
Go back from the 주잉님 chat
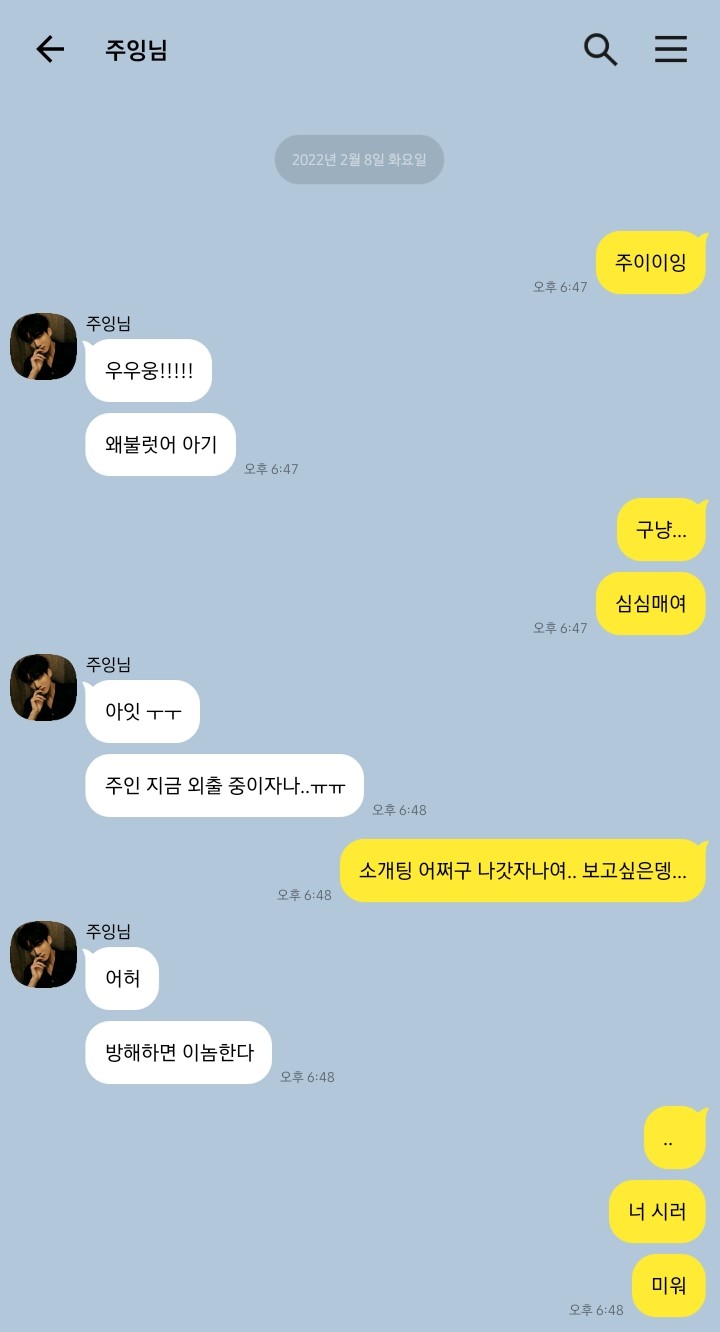pos(49,49)
